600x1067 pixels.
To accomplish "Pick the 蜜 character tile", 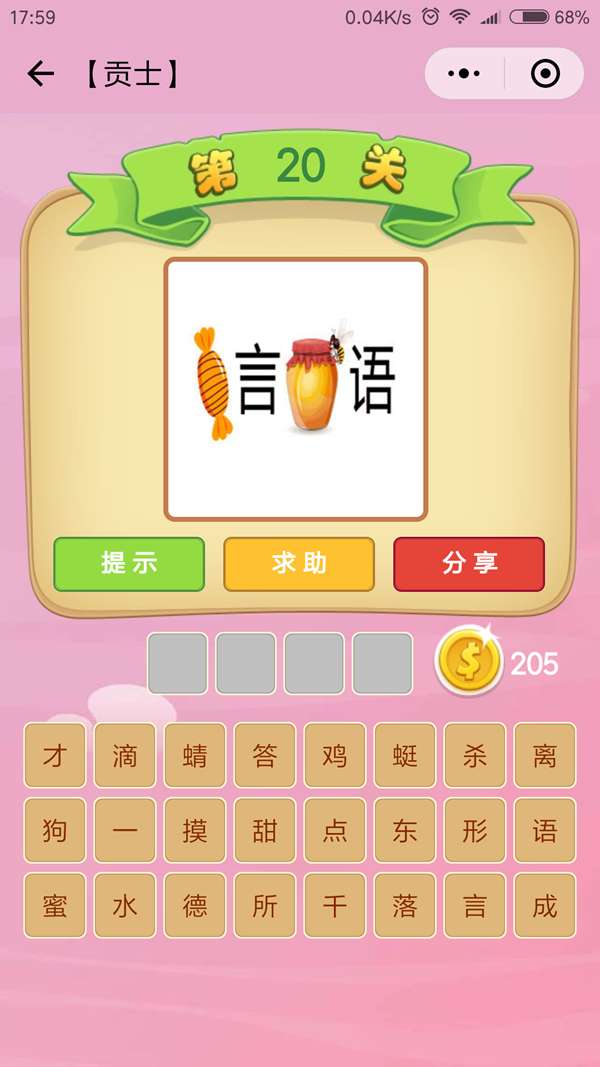I will tap(54, 906).
